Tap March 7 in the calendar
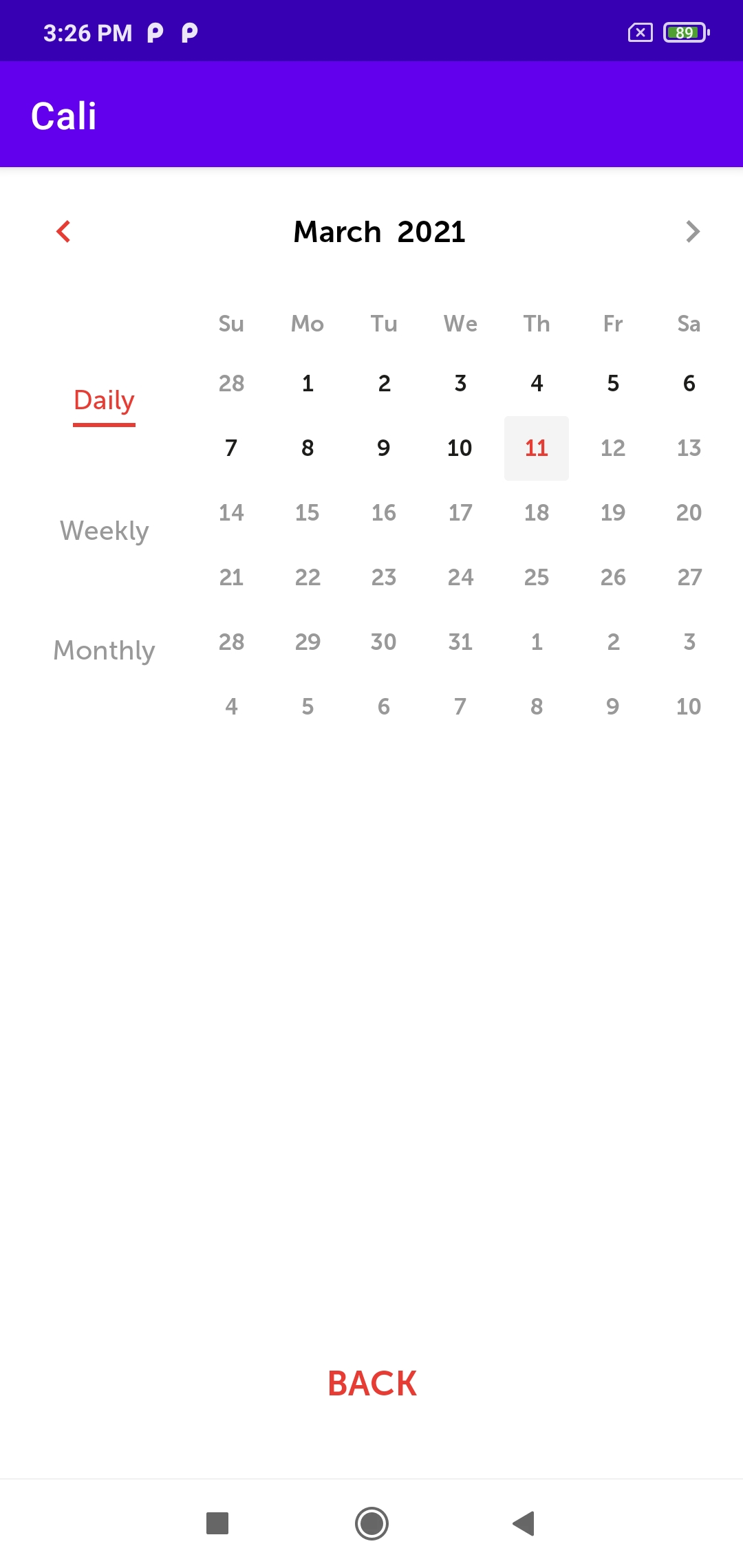Image resolution: width=743 pixels, height=1568 pixels. click(x=231, y=448)
